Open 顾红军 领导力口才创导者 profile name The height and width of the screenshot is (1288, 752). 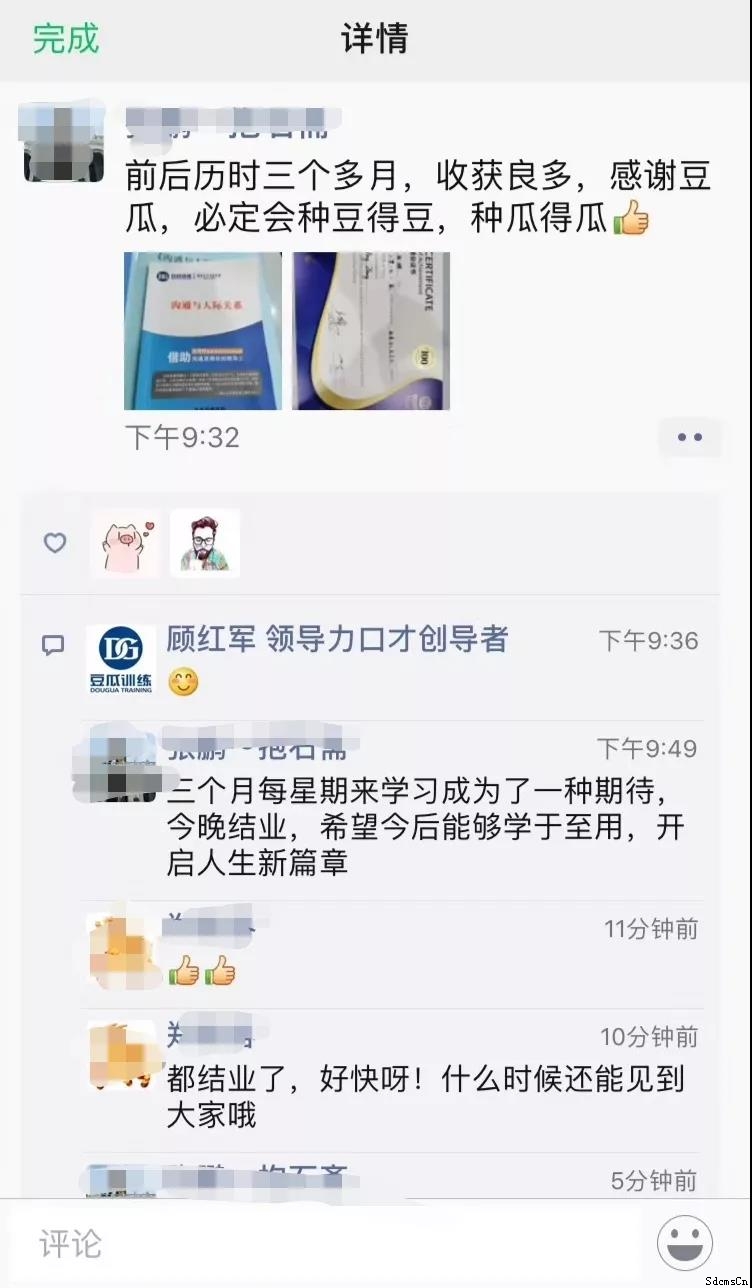337,639
